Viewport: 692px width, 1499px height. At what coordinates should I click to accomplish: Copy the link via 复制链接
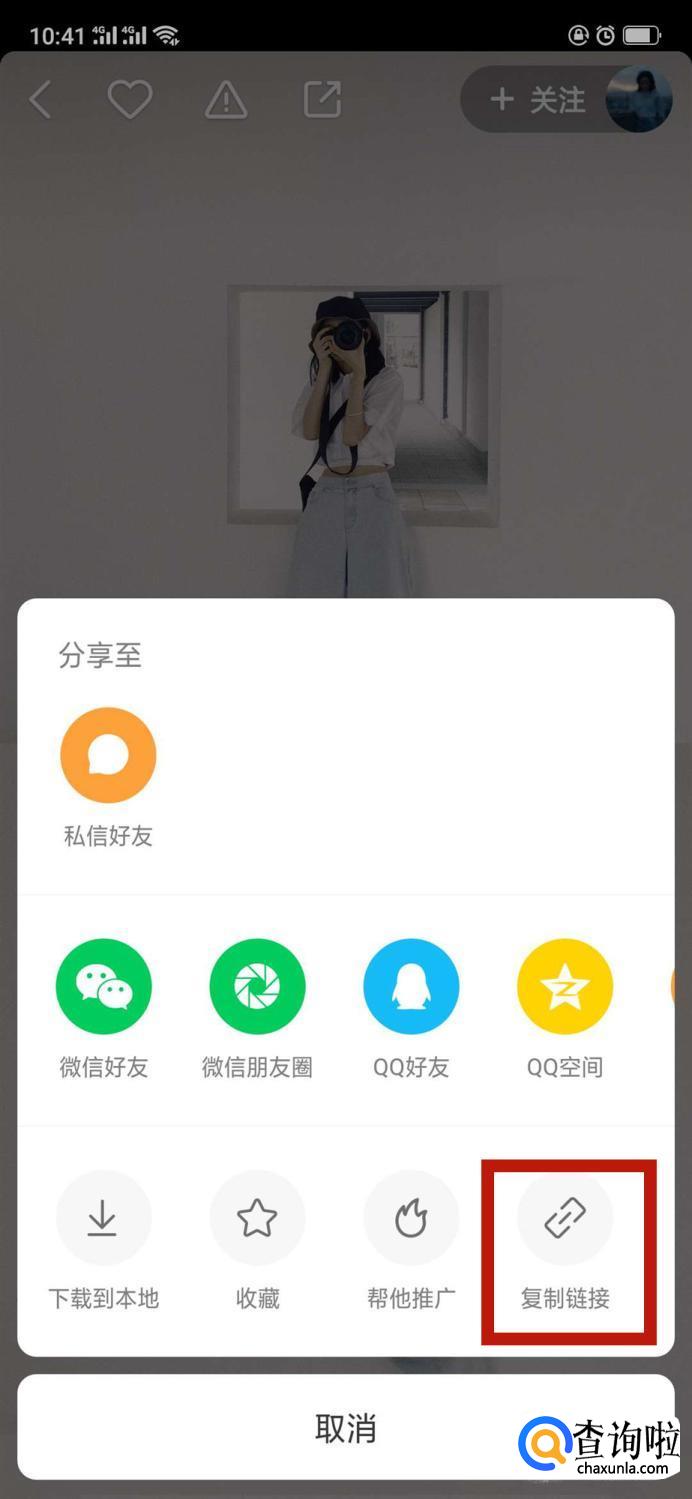(x=565, y=1218)
